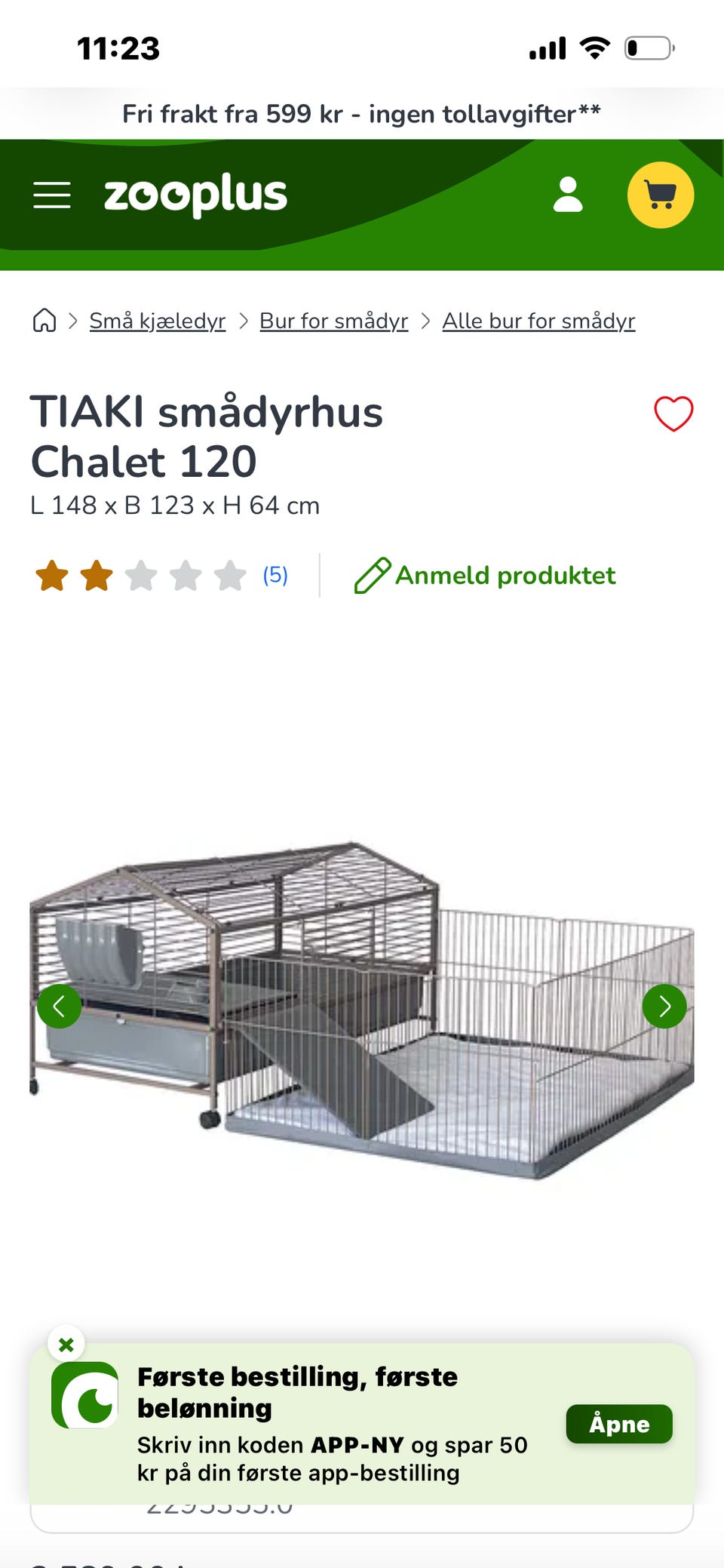Dismiss the app promo banner
Image resolution: width=724 pixels, height=1568 pixels.
[x=66, y=1345]
